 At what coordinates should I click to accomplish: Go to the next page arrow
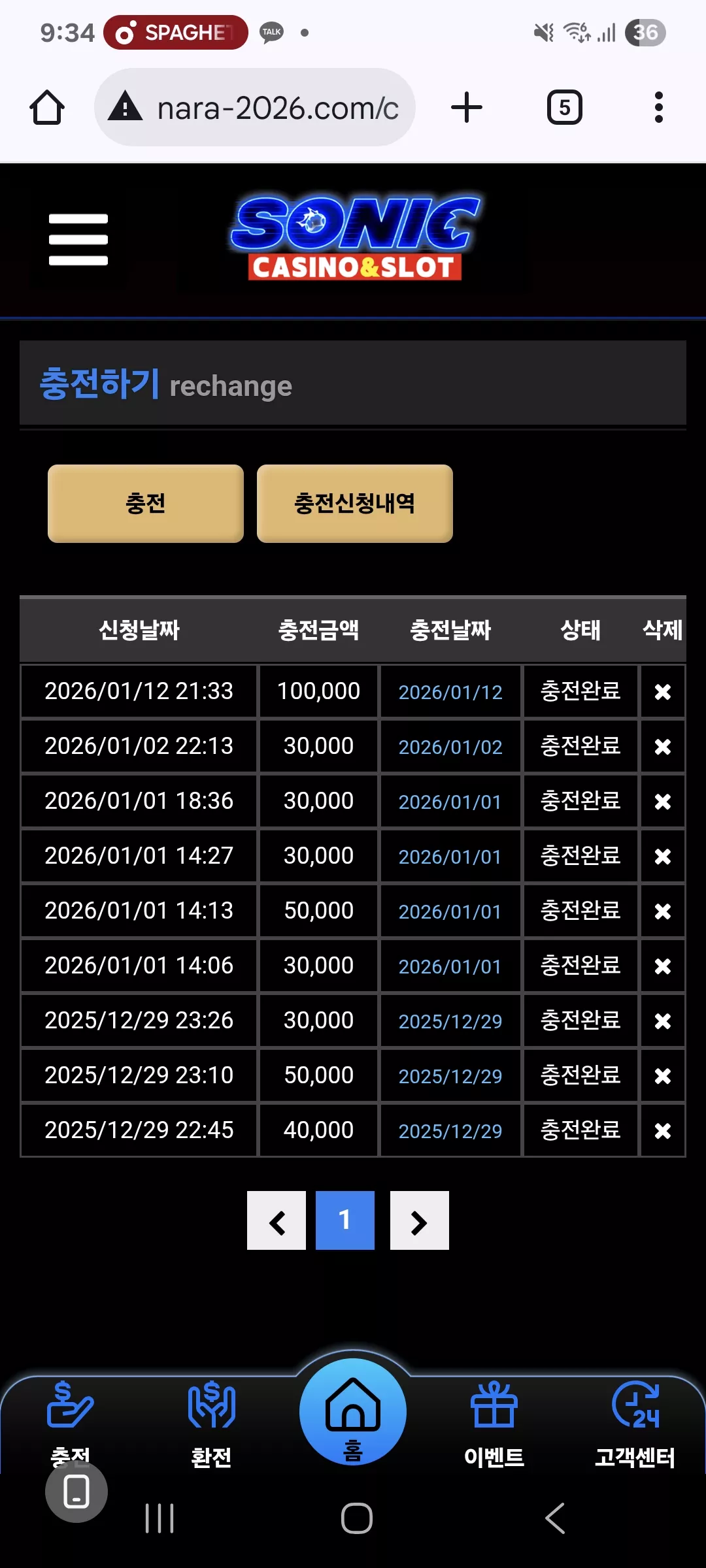point(420,1220)
